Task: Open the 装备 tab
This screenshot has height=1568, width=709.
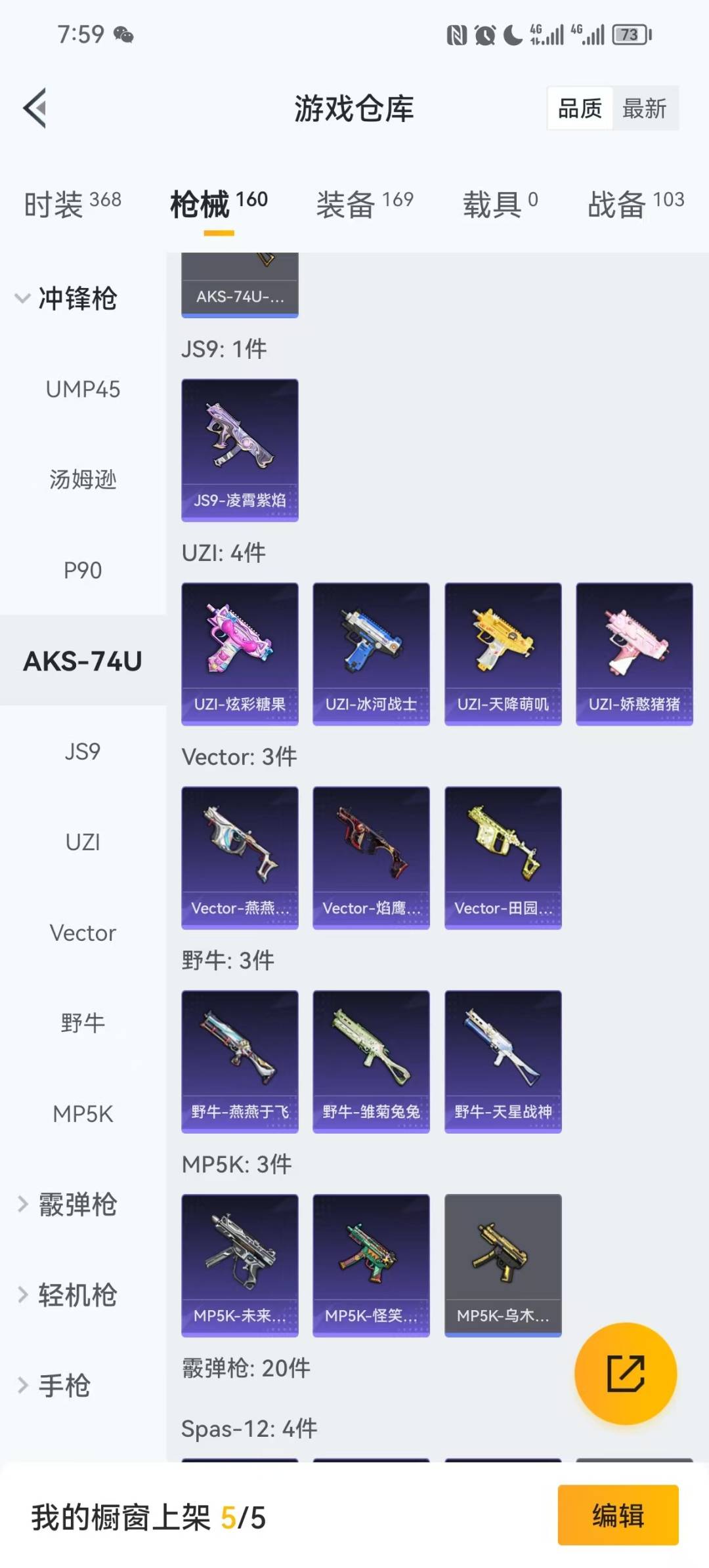Action: click(x=364, y=204)
